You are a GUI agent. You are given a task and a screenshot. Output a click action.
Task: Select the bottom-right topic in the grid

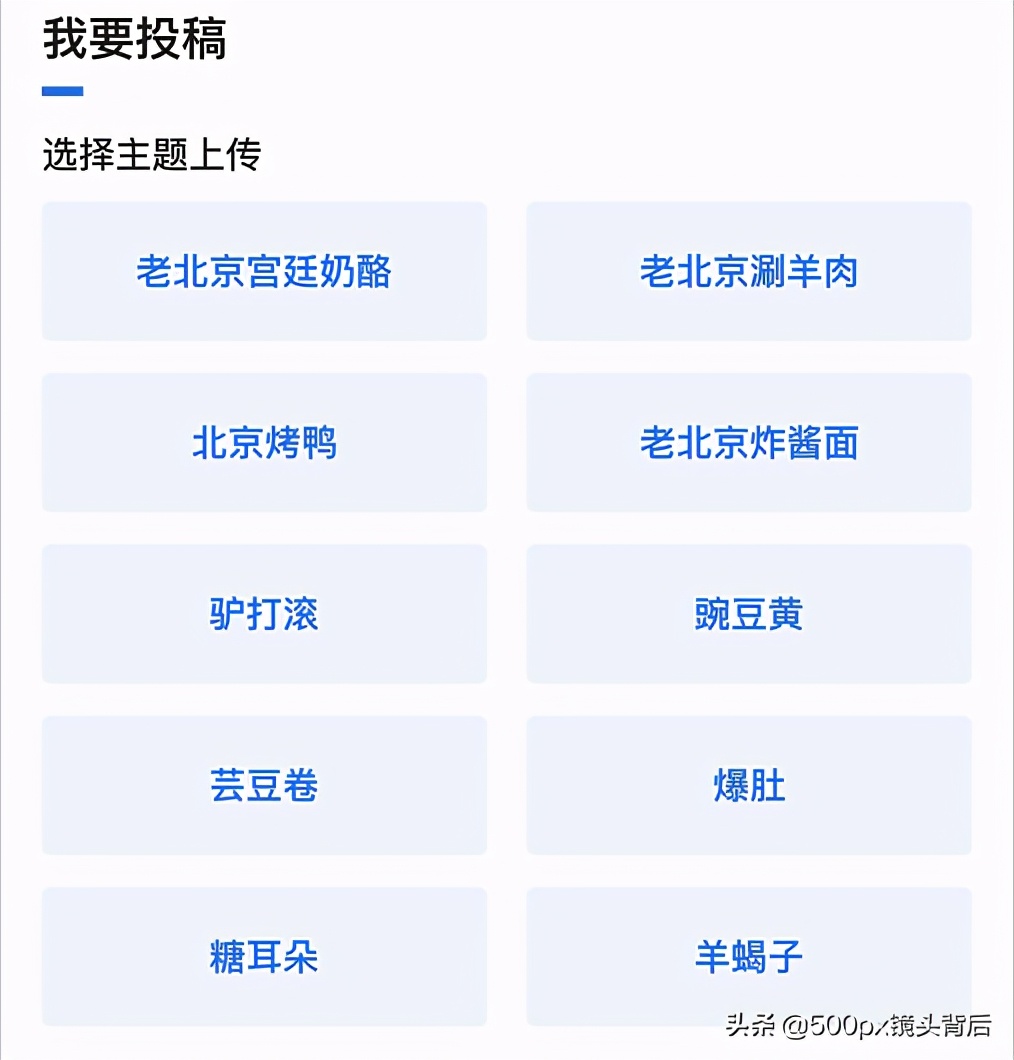(x=749, y=957)
